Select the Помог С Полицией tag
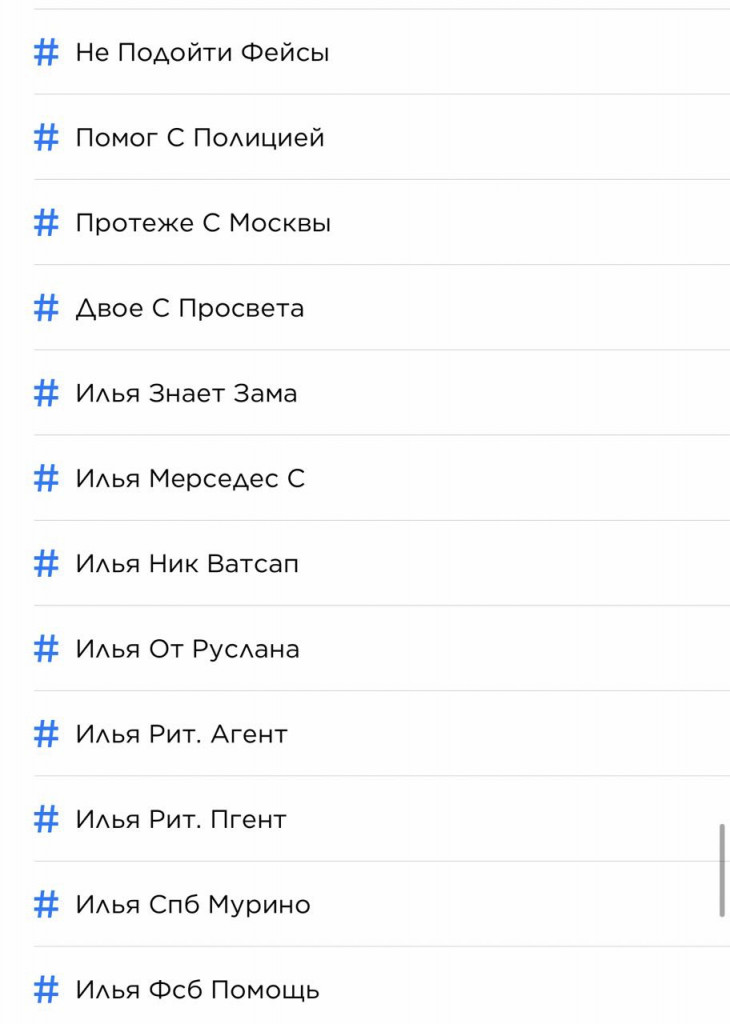Viewport: 730px width, 1024px height. point(200,138)
